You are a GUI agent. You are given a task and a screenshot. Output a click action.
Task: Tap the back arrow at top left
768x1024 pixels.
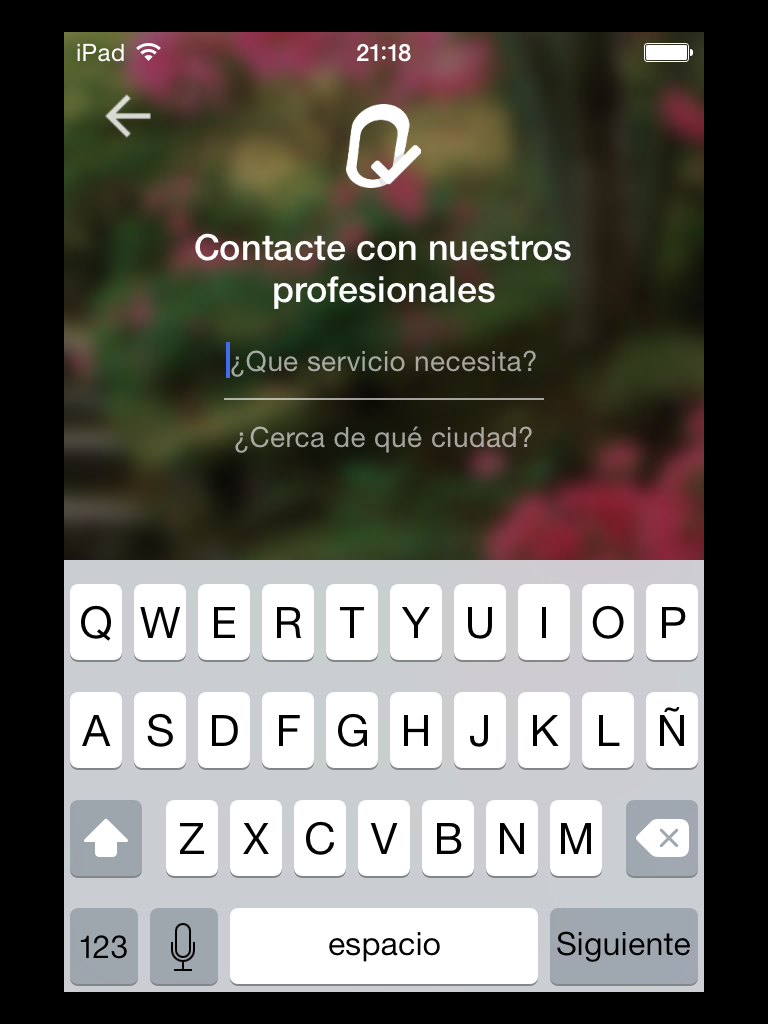point(127,116)
